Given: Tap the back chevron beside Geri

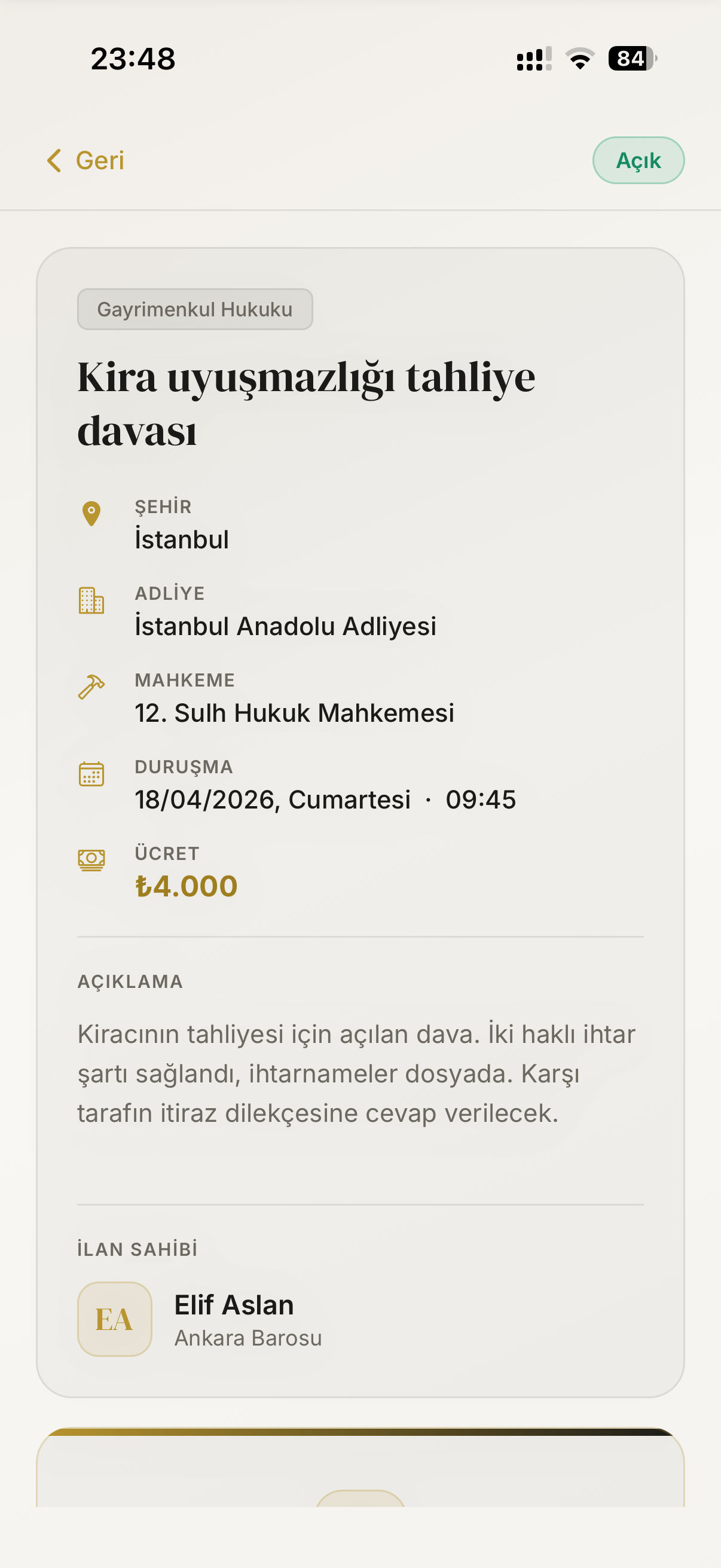Looking at the screenshot, I should point(54,161).
